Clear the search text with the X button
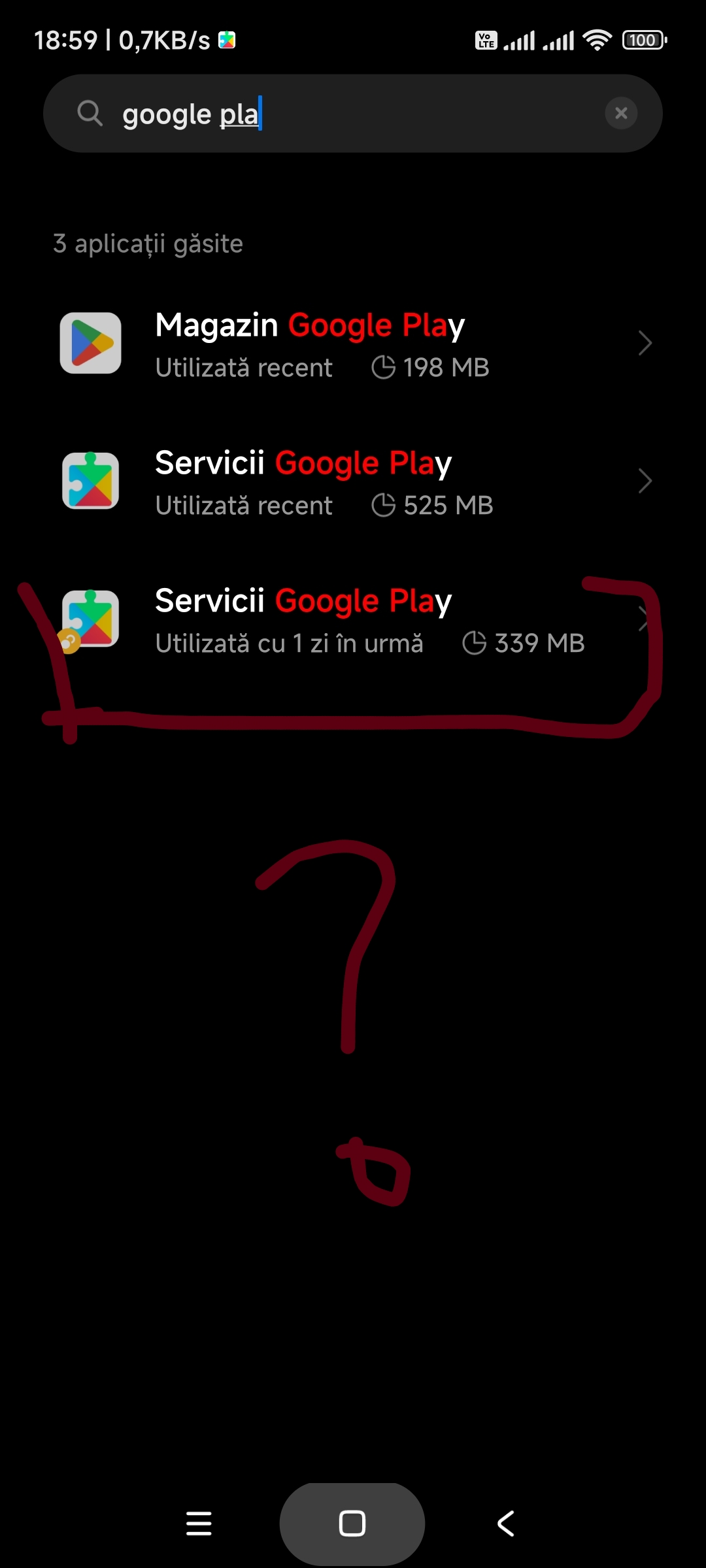Viewport: 706px width, 1568px height. (621, 114)
